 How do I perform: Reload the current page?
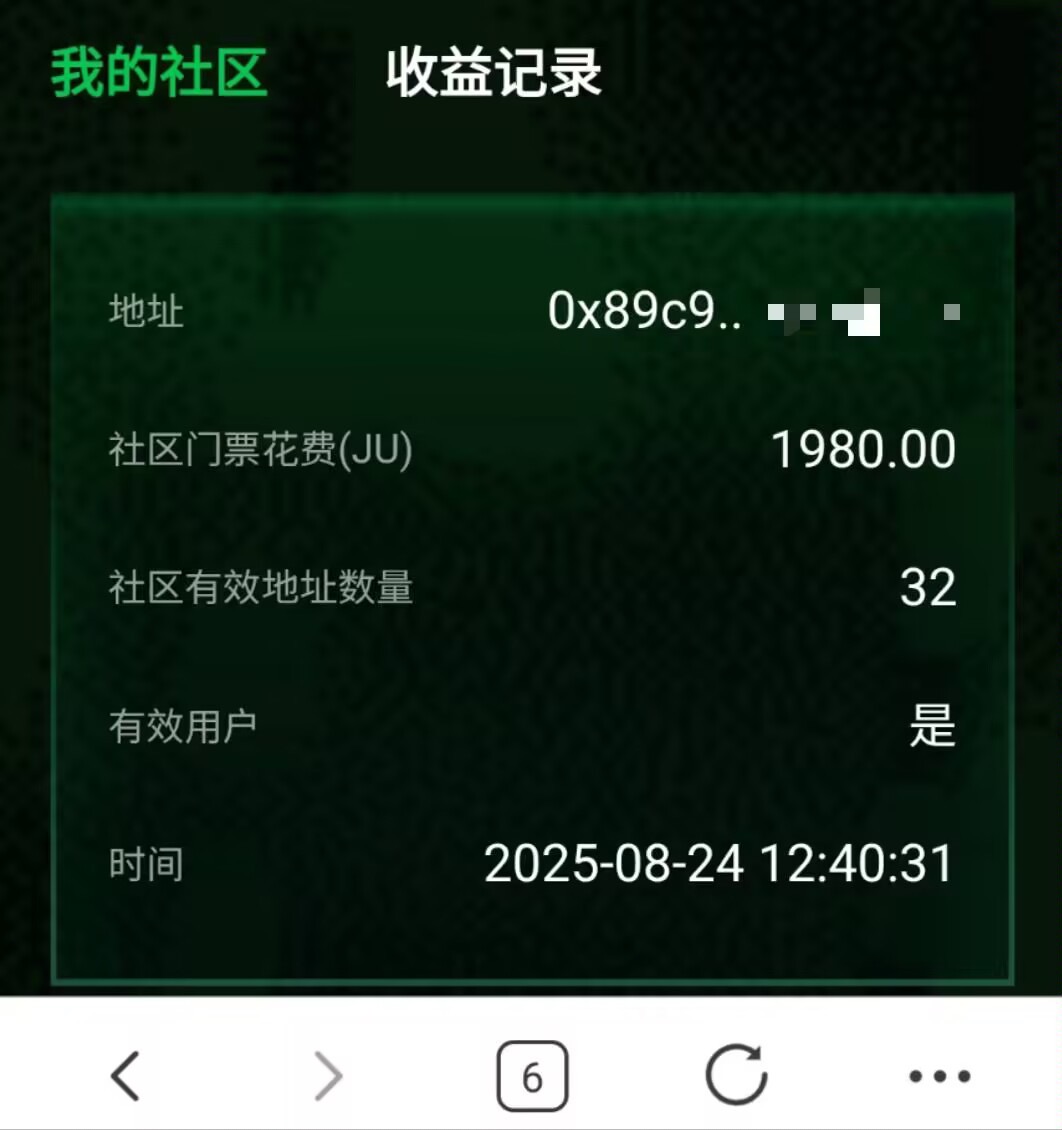pos(737,1076)
